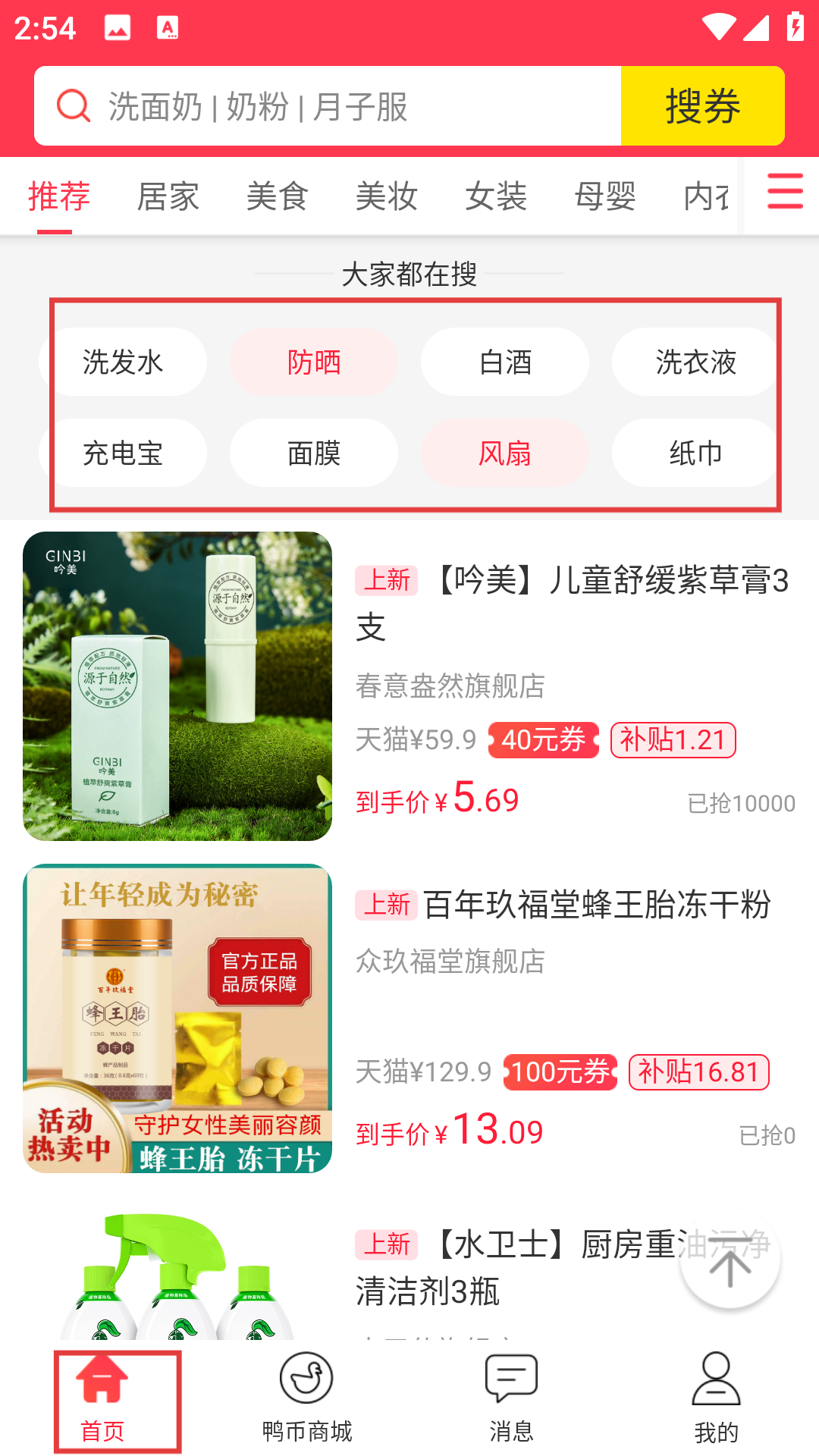
Task: Open the 女装 tab
Action: (495, 197)
